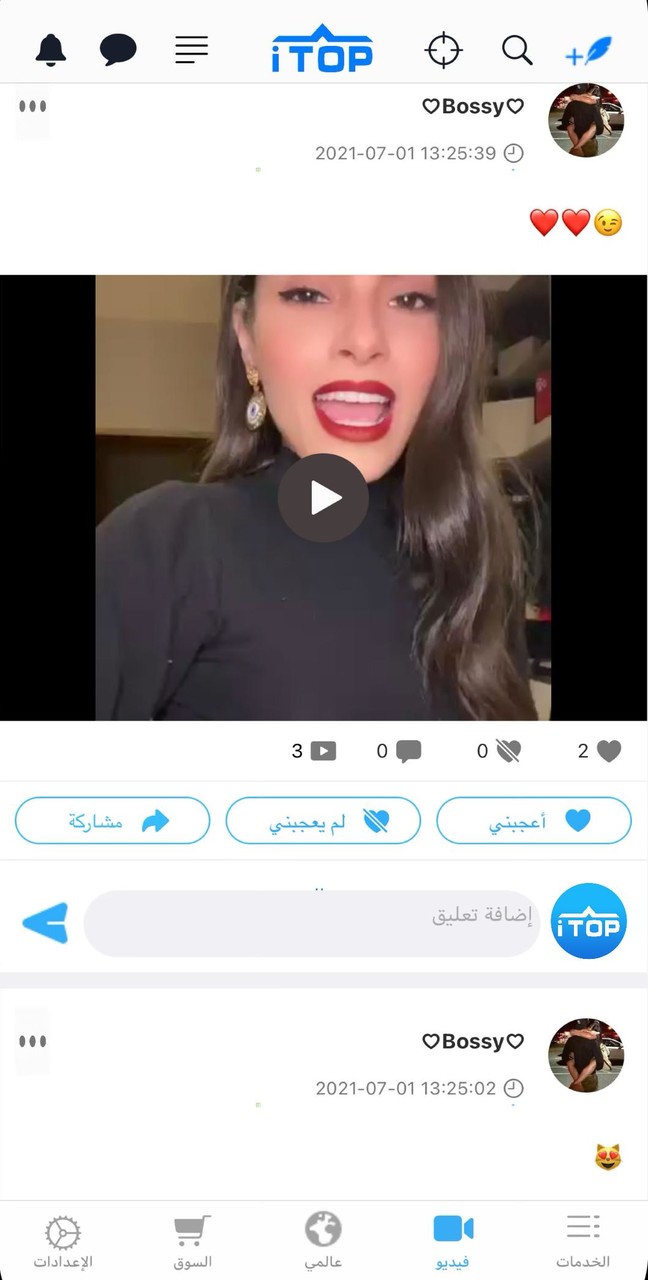Screen dimensions: 648x1280
Task: Open the messages chat bubble
Action: click(118, 49)
